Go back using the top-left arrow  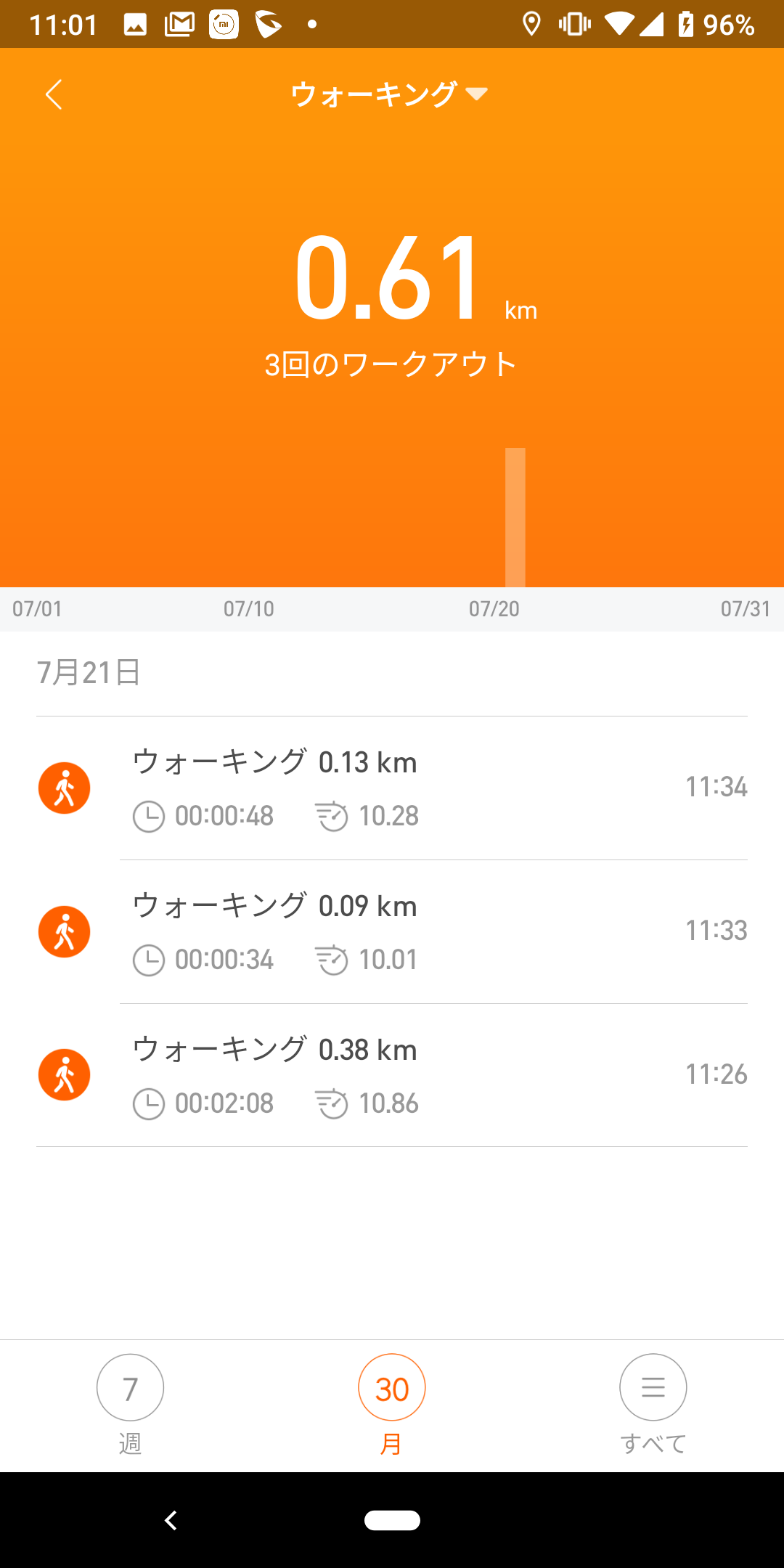tap(54, 94)
